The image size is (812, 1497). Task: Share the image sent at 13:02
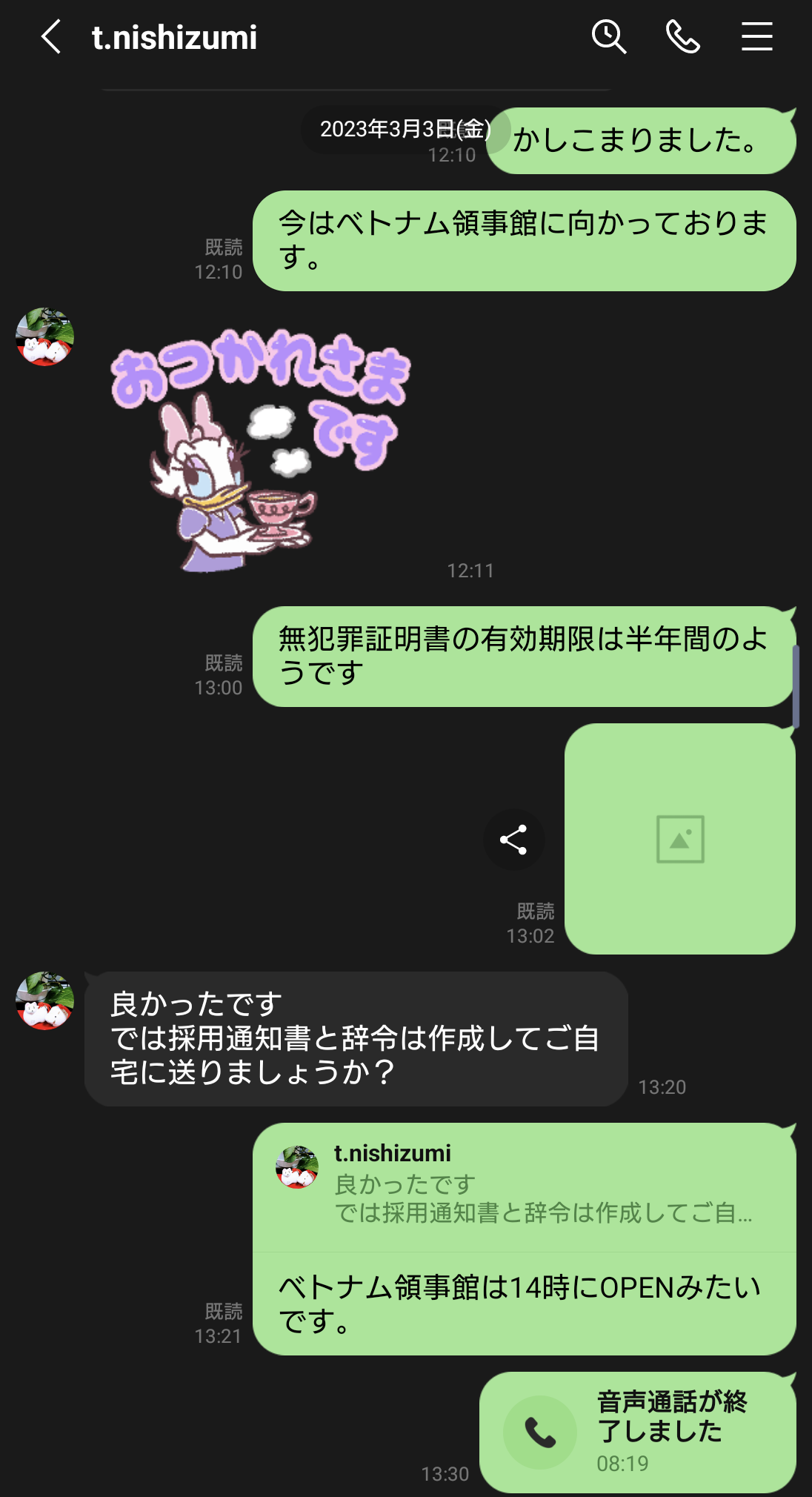(513, 840)
